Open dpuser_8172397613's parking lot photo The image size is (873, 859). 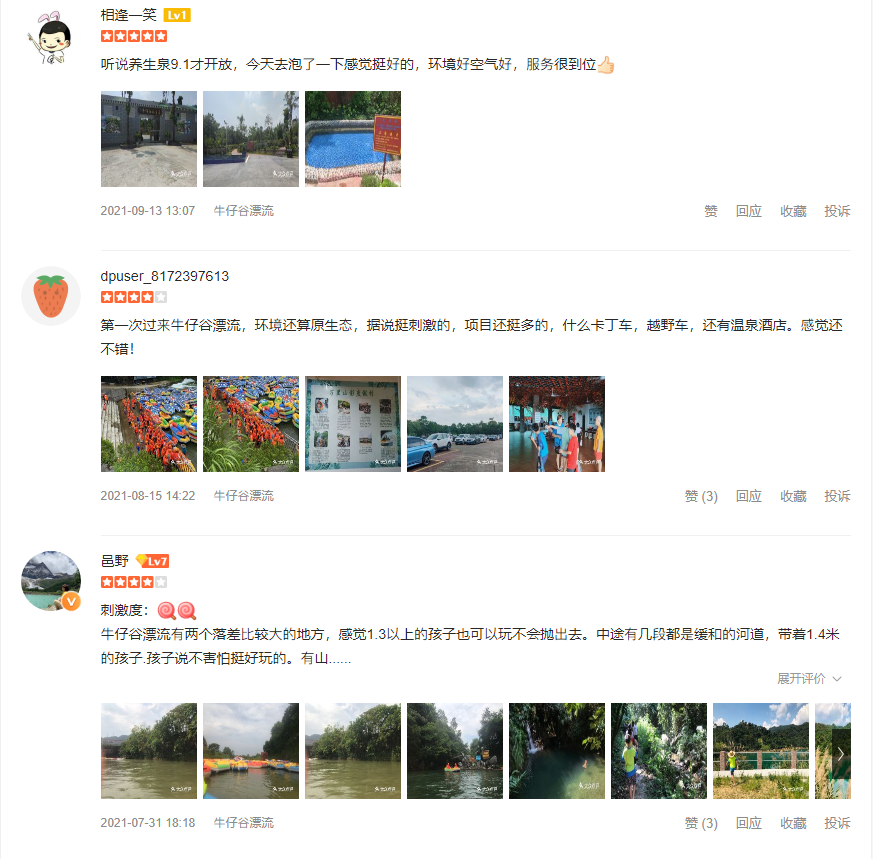(454, 424)
